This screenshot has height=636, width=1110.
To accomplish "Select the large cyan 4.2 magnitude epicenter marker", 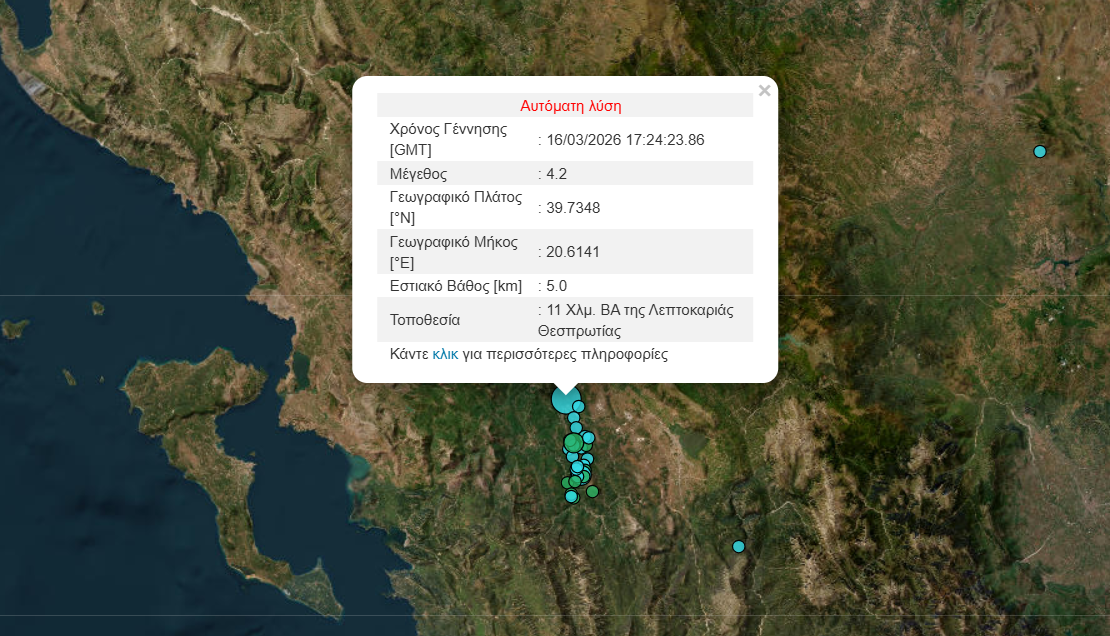I will 564,401.
